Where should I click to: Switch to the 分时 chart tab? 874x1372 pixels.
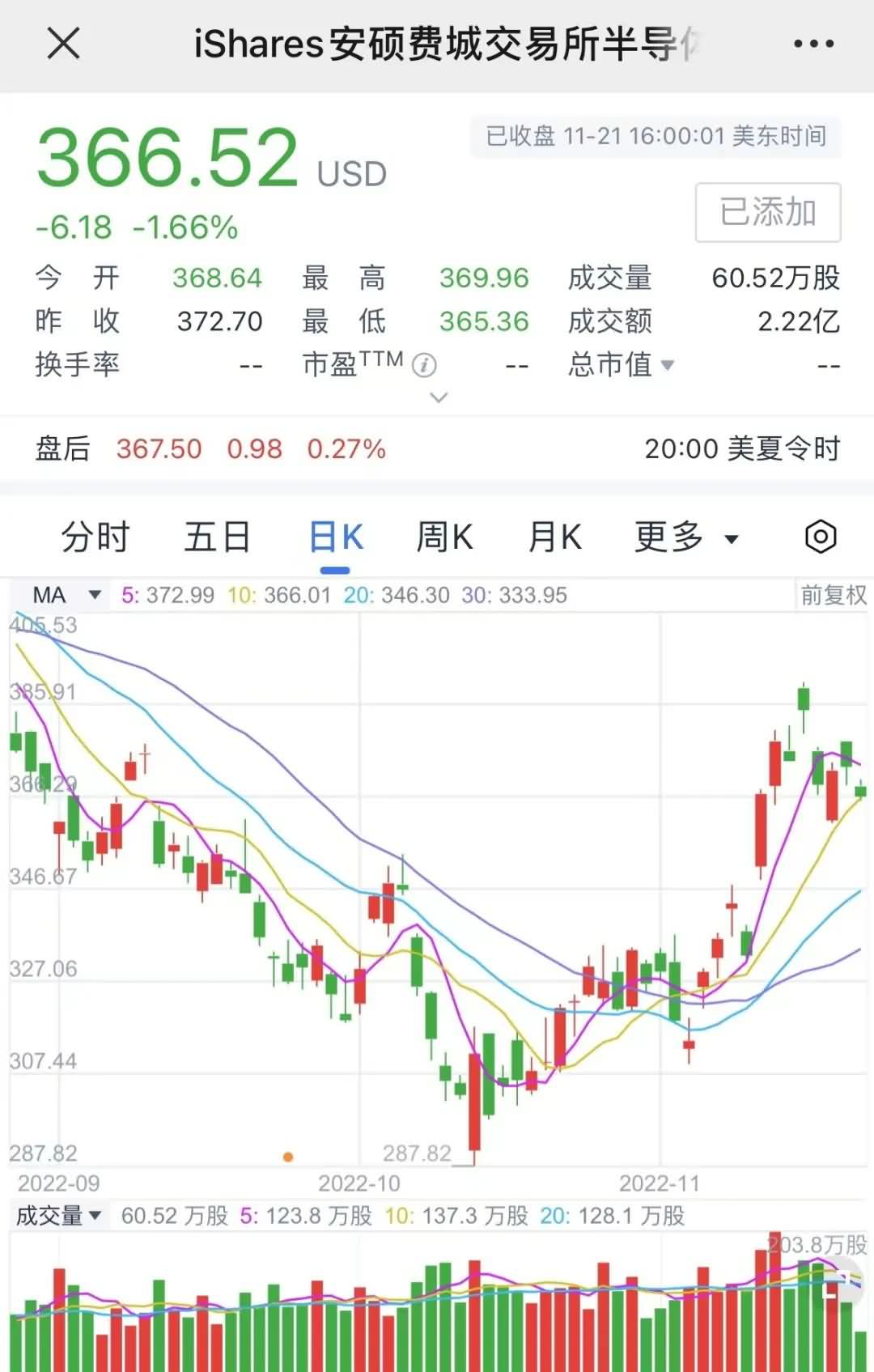[x=95, y=537]
